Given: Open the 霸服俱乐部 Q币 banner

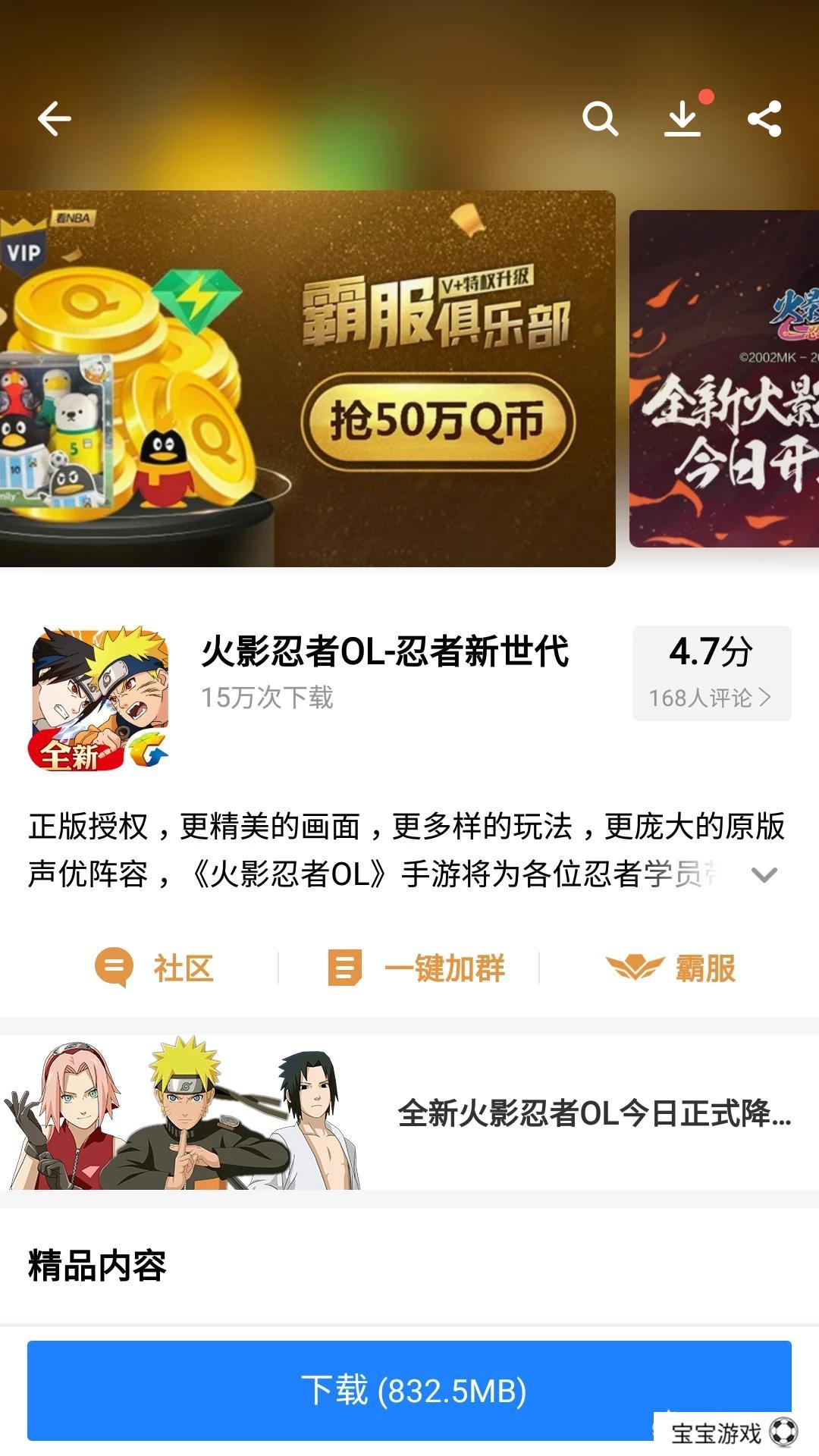Looking at the screenshot, I should 307,378.
